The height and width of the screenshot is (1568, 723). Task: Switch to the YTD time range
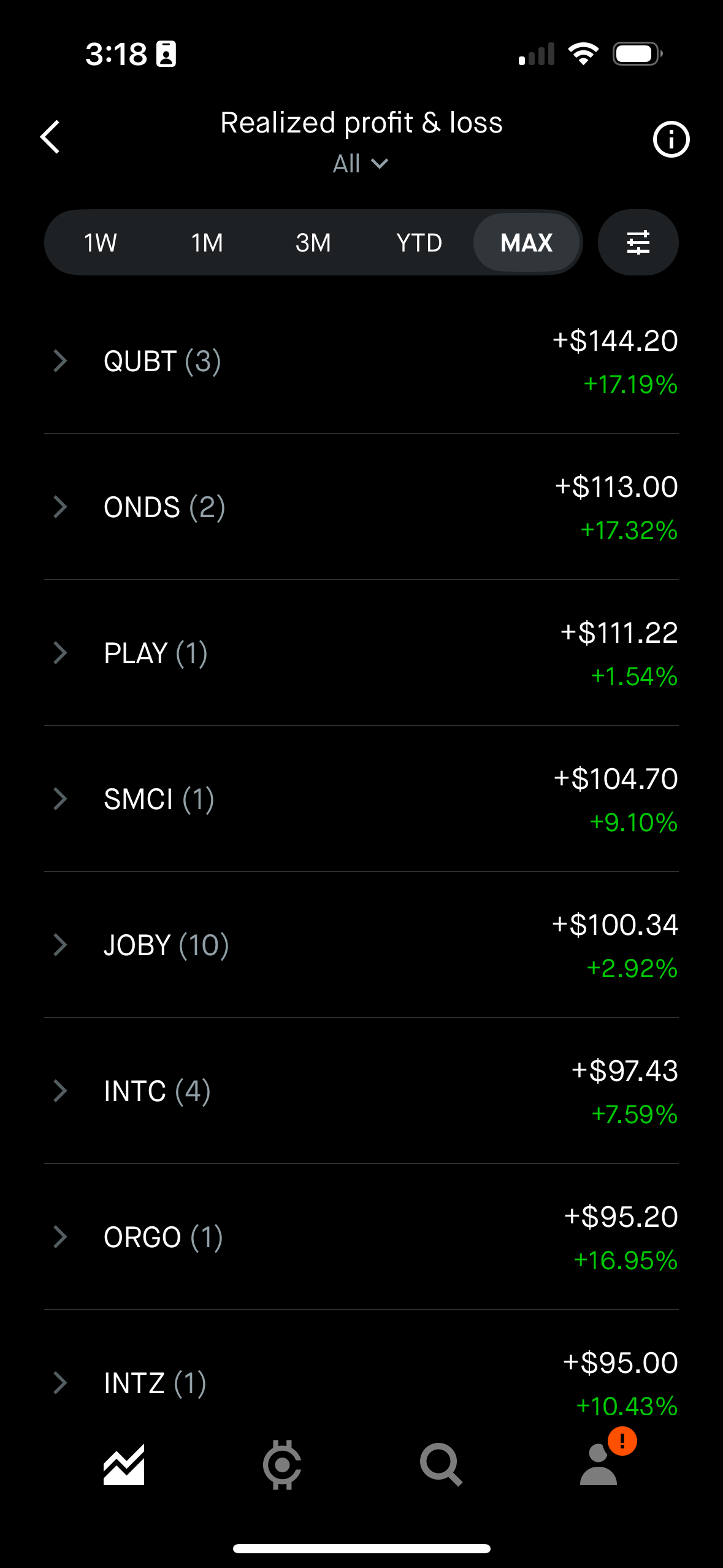coord(419,242)
